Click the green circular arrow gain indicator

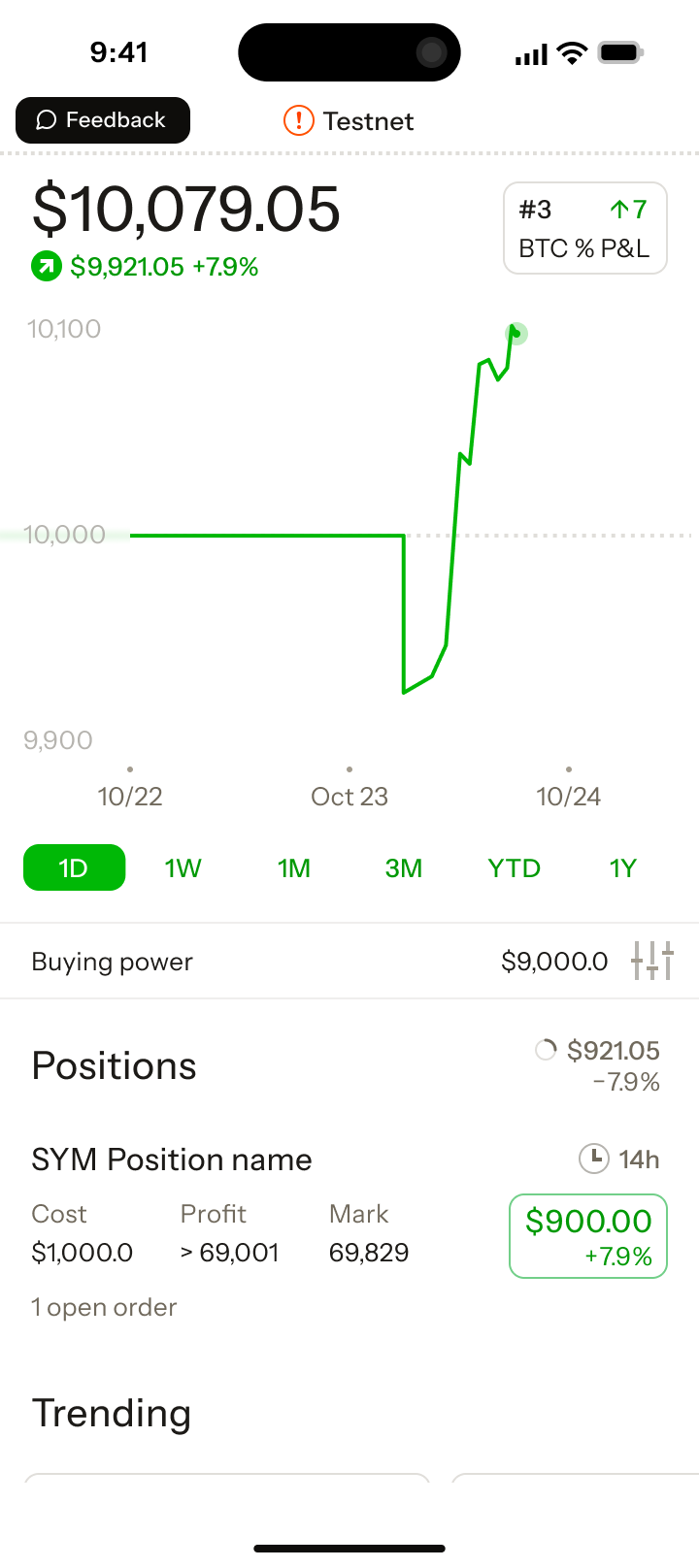tap(46, 265)
